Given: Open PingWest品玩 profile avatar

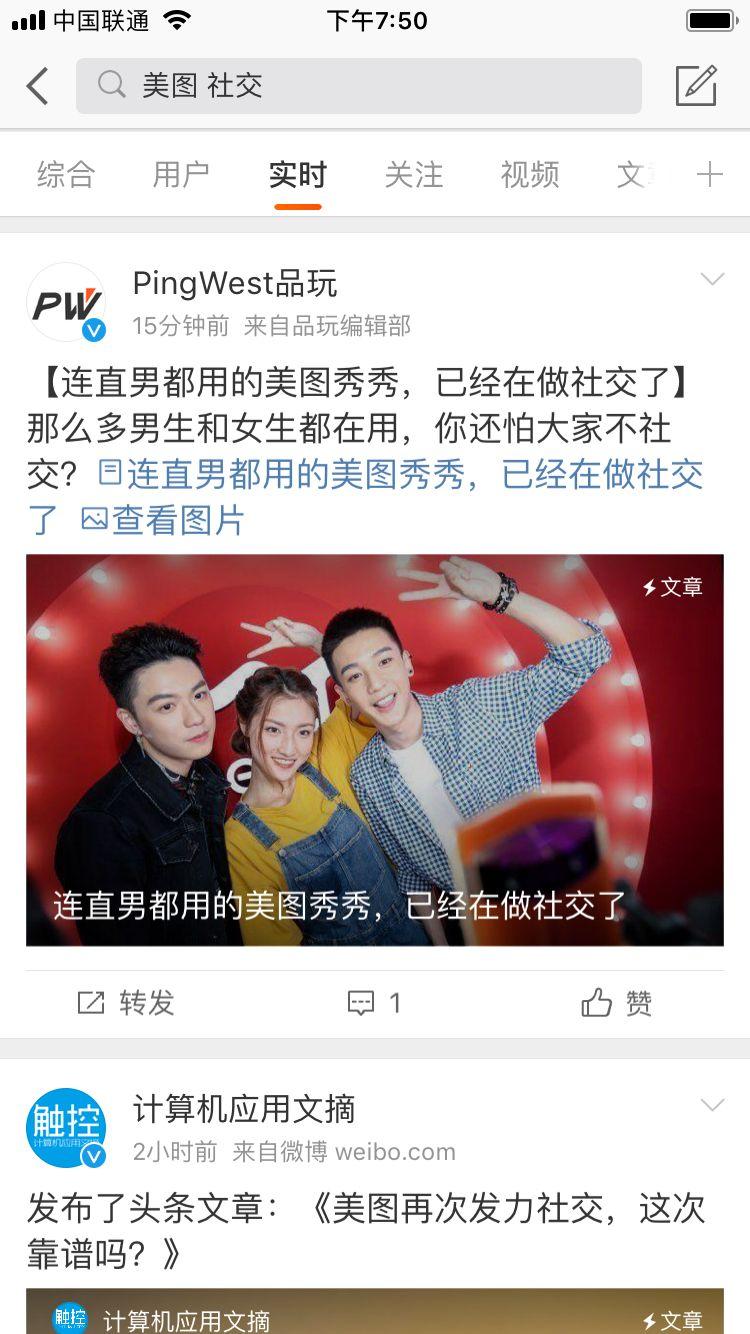Looking at the screenshot, I should (66, 302).
